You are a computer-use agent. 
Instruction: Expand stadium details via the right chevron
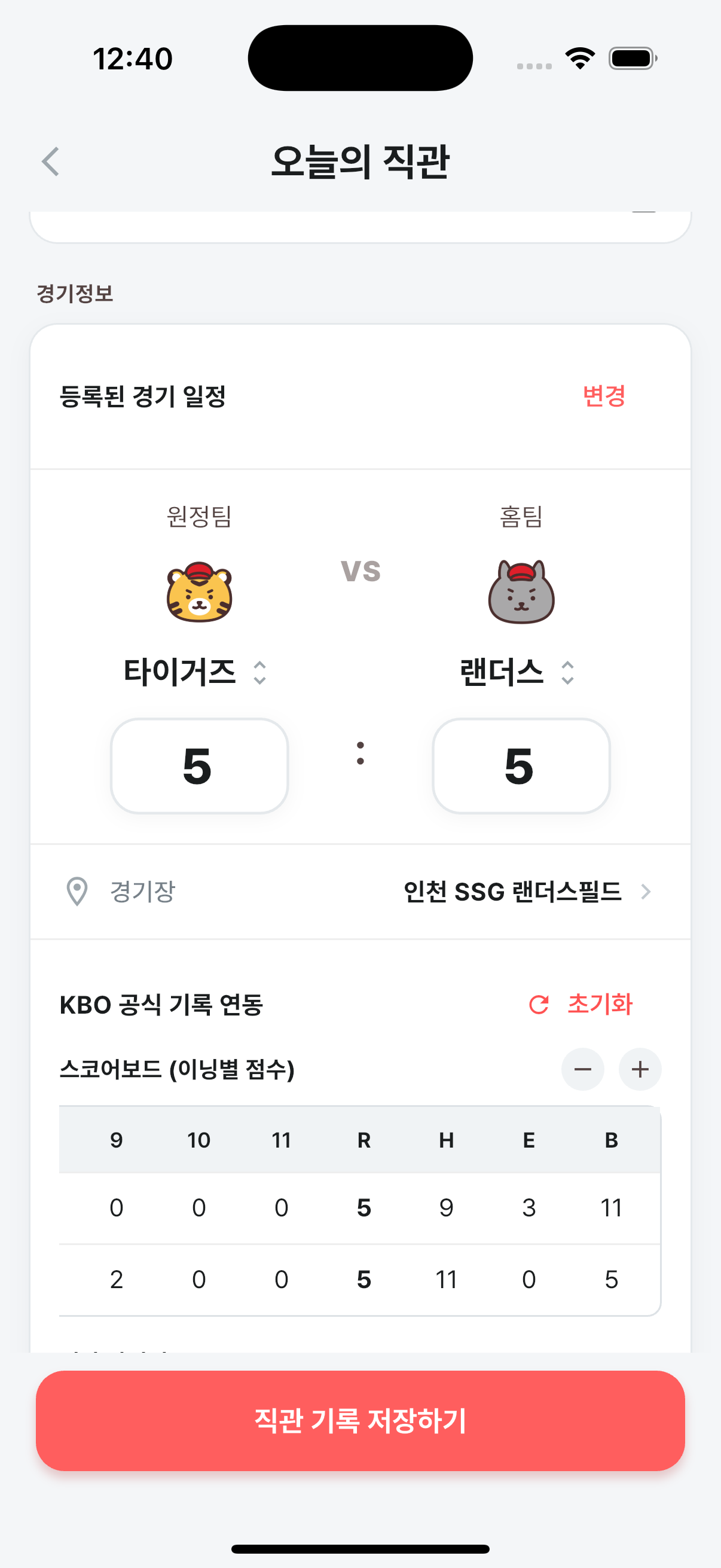(x=646, y=892)
